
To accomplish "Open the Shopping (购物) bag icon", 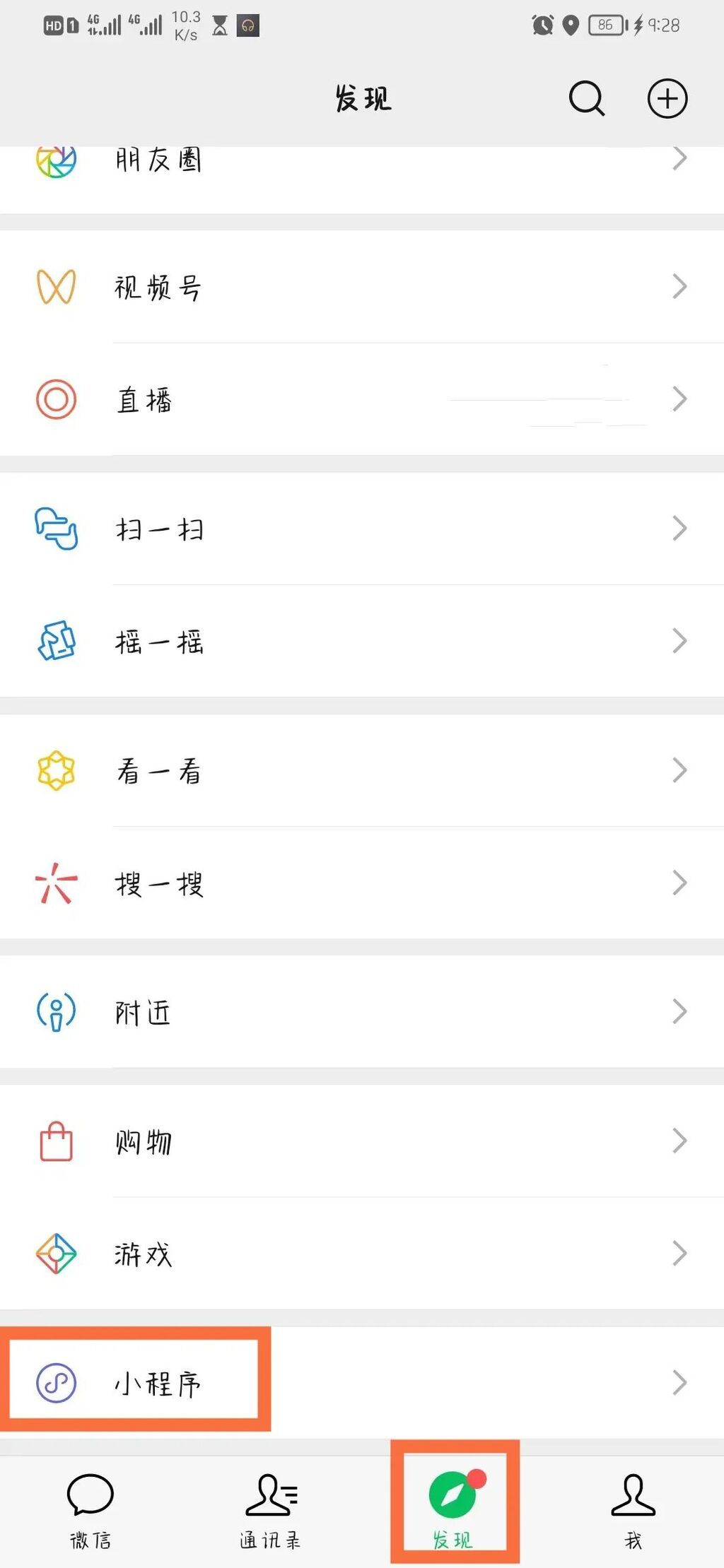I will (58, 1140).
